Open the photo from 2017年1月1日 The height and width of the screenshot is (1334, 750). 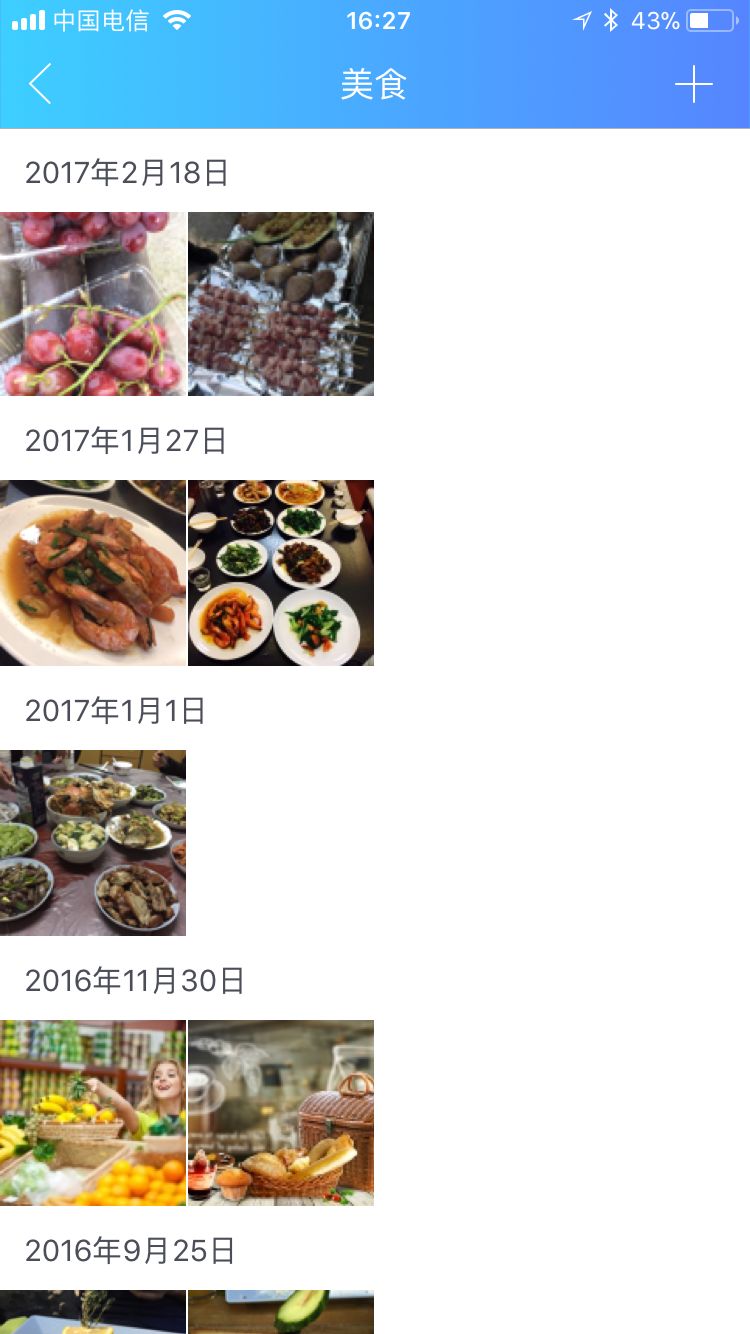(92, 843)
